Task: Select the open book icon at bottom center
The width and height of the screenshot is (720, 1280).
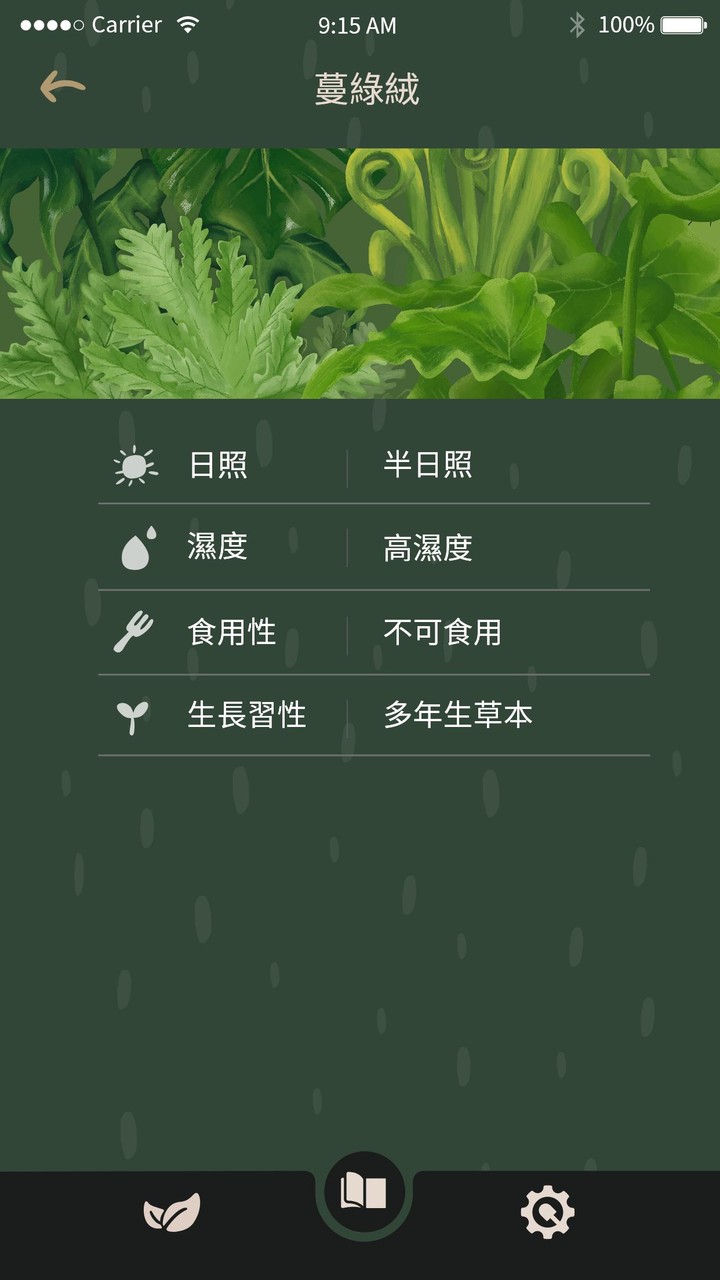Action: [363, 1193]
